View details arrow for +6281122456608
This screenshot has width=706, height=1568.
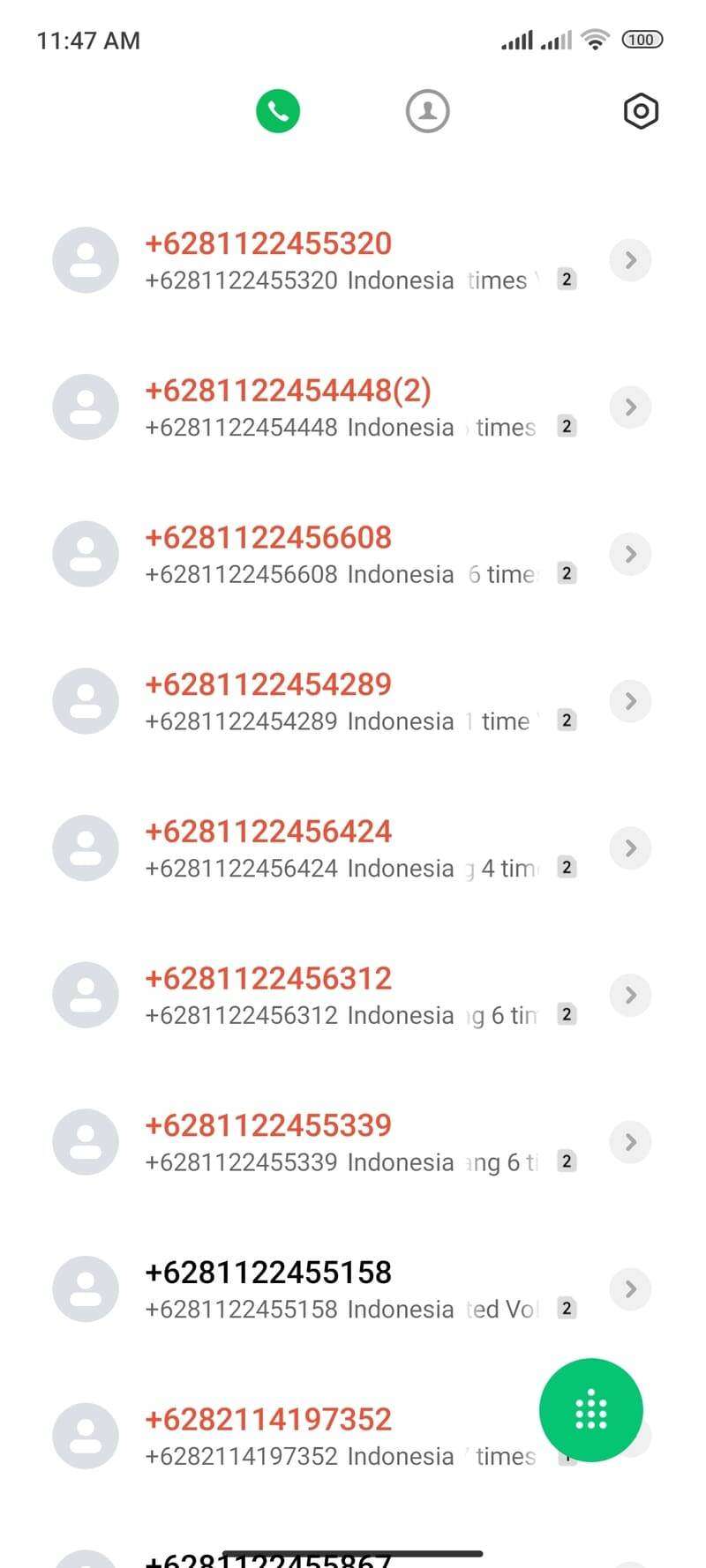click(x=630, y=554)
